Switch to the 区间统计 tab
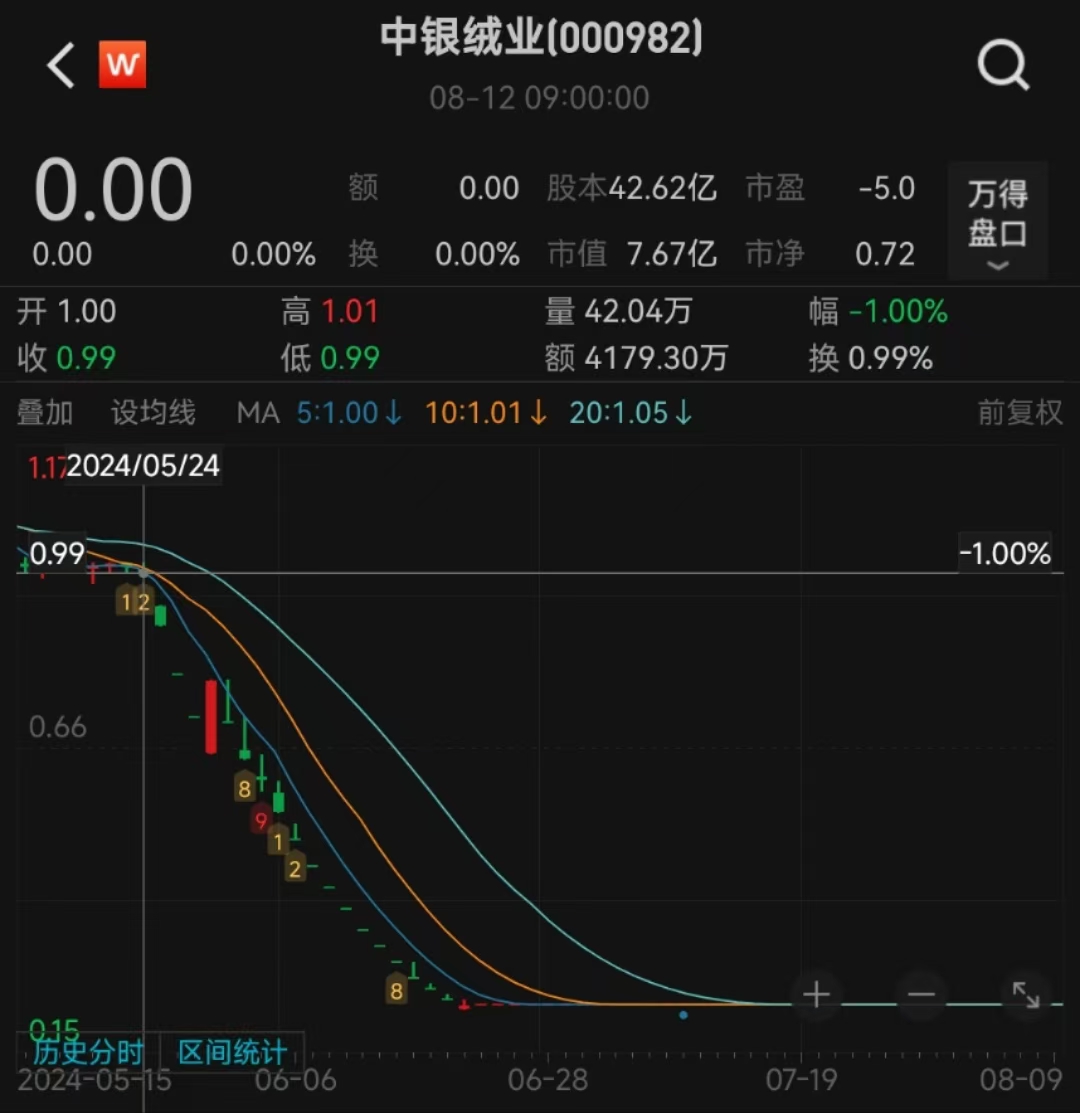1080x1113 pixels. [232, 1052]
